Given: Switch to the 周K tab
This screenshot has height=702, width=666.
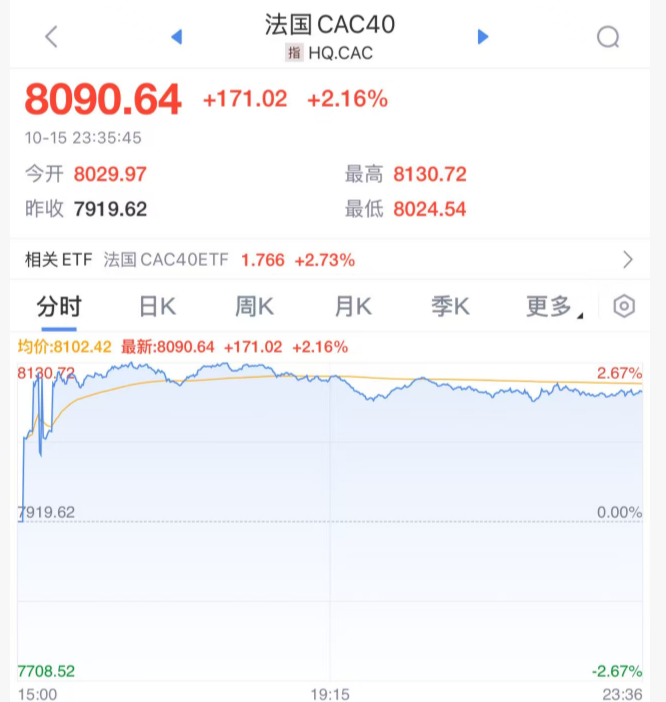Looking at the screenshot, I should [x=254, y=306].
